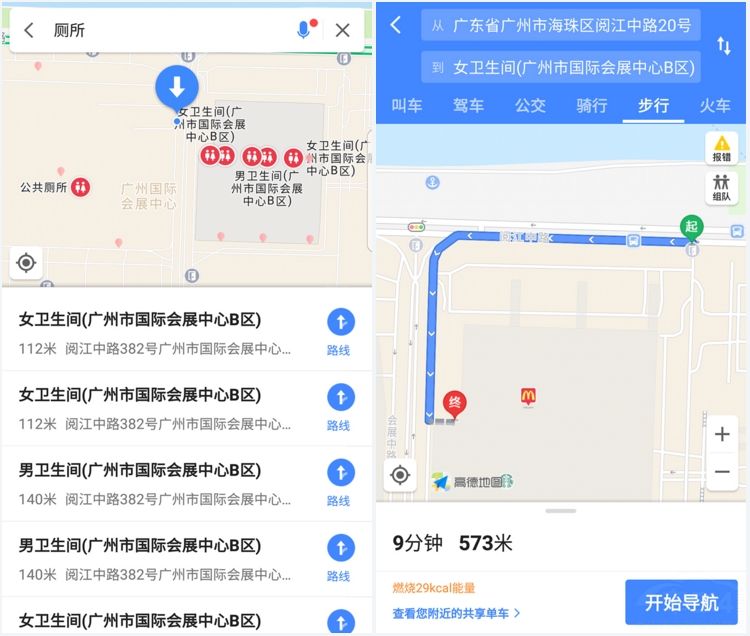
Task: Switch to the 公交 tab
Action: coord(530,105)
